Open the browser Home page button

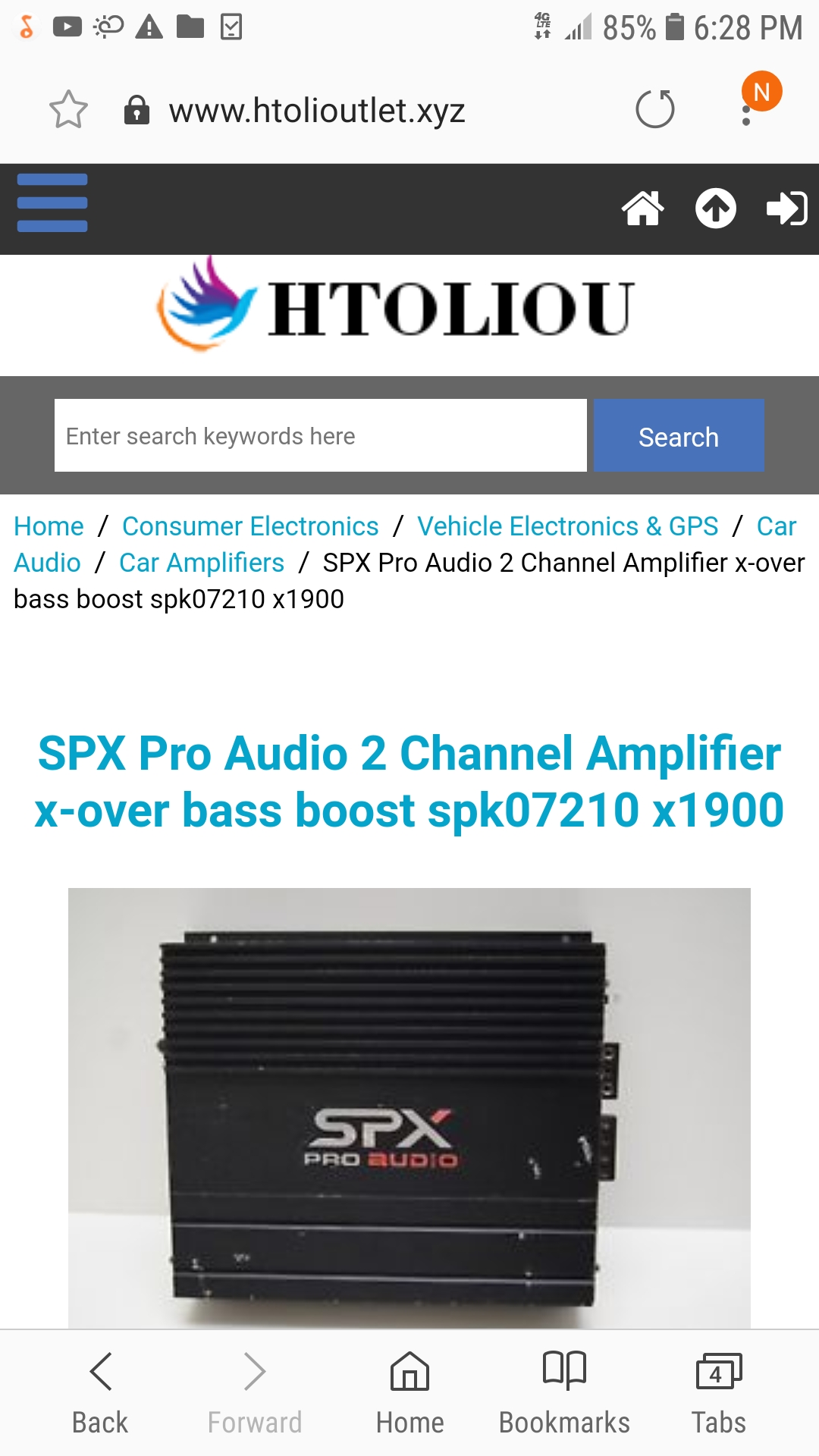[x=409, y=1393]
